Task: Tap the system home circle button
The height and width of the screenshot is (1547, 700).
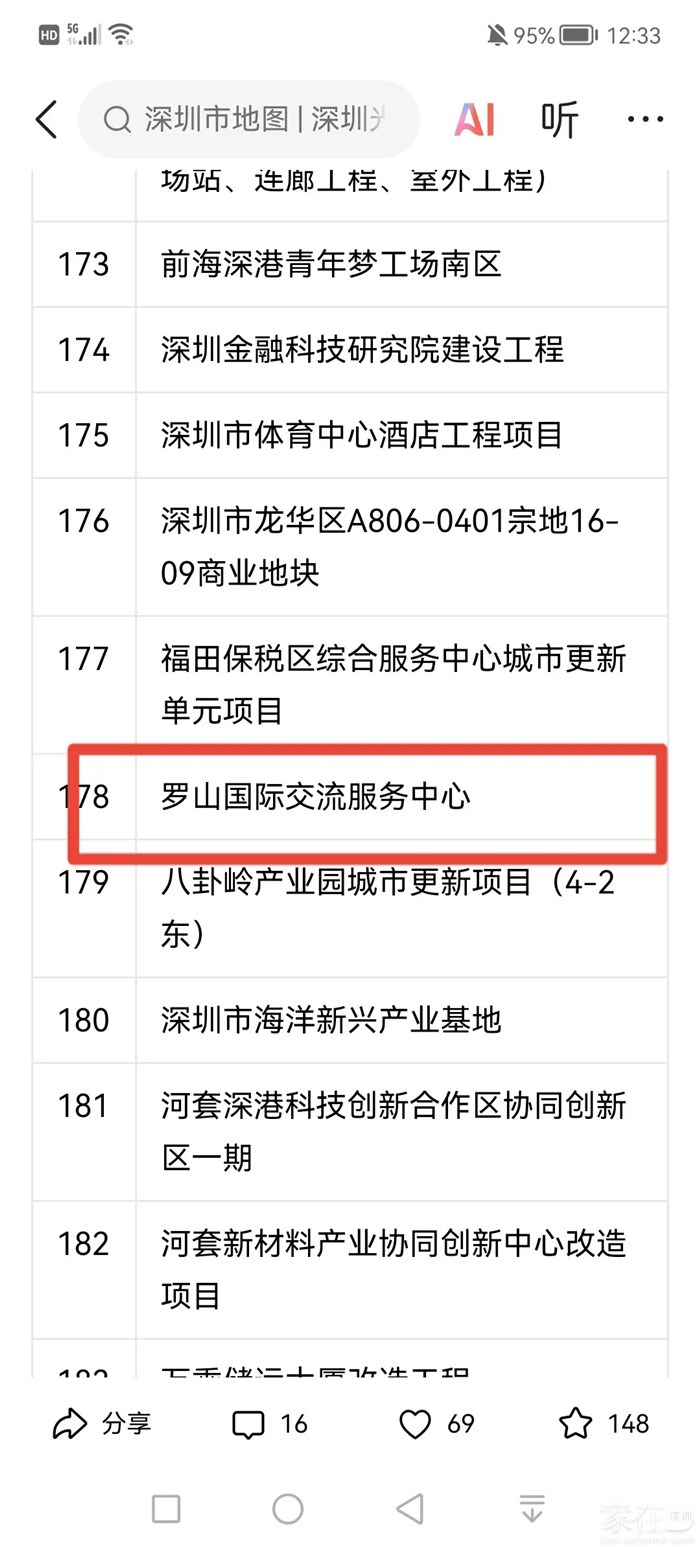Action: click(x=288, y=1508)
